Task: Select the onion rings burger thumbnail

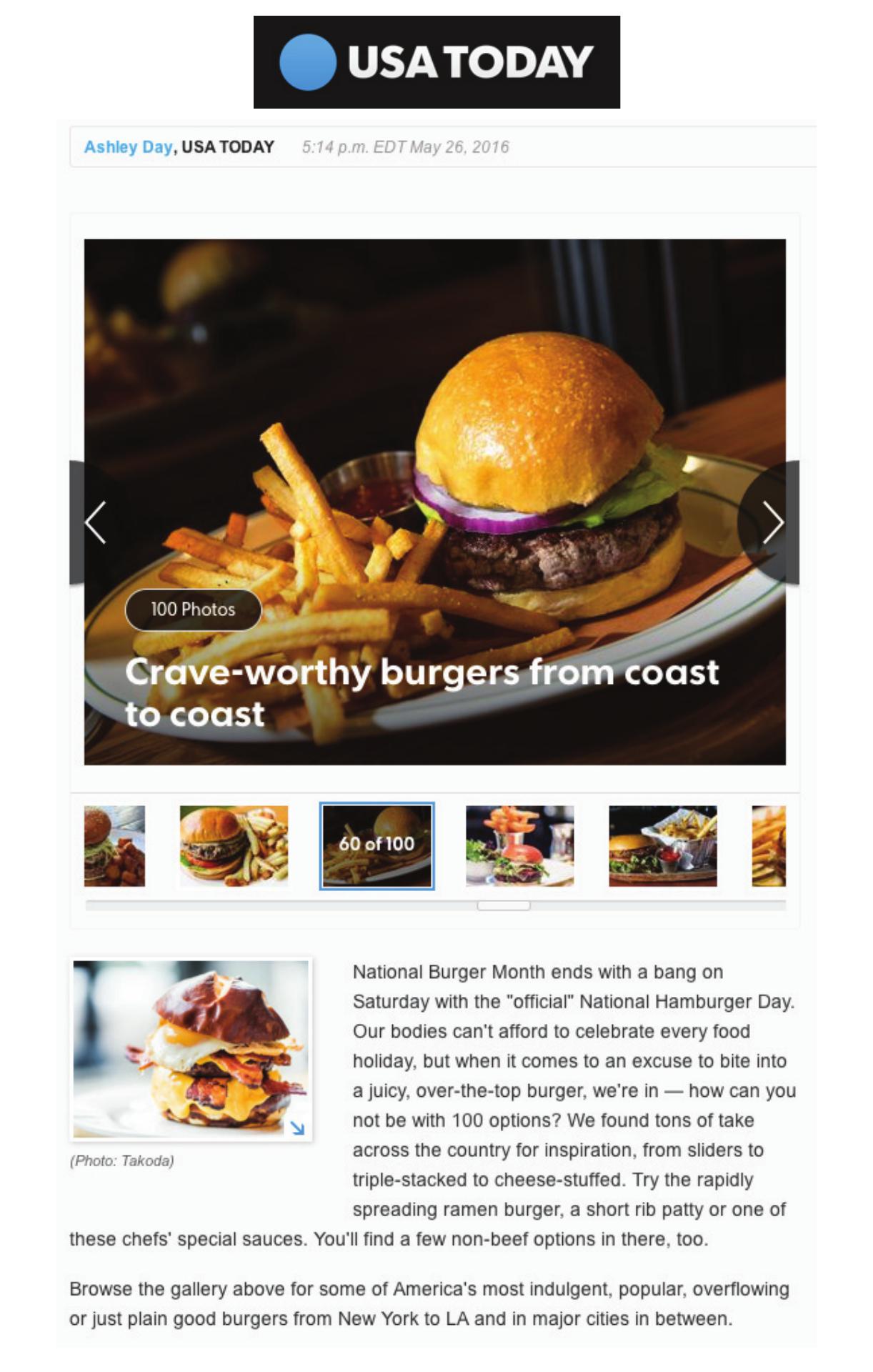Action: click(519, 846)
